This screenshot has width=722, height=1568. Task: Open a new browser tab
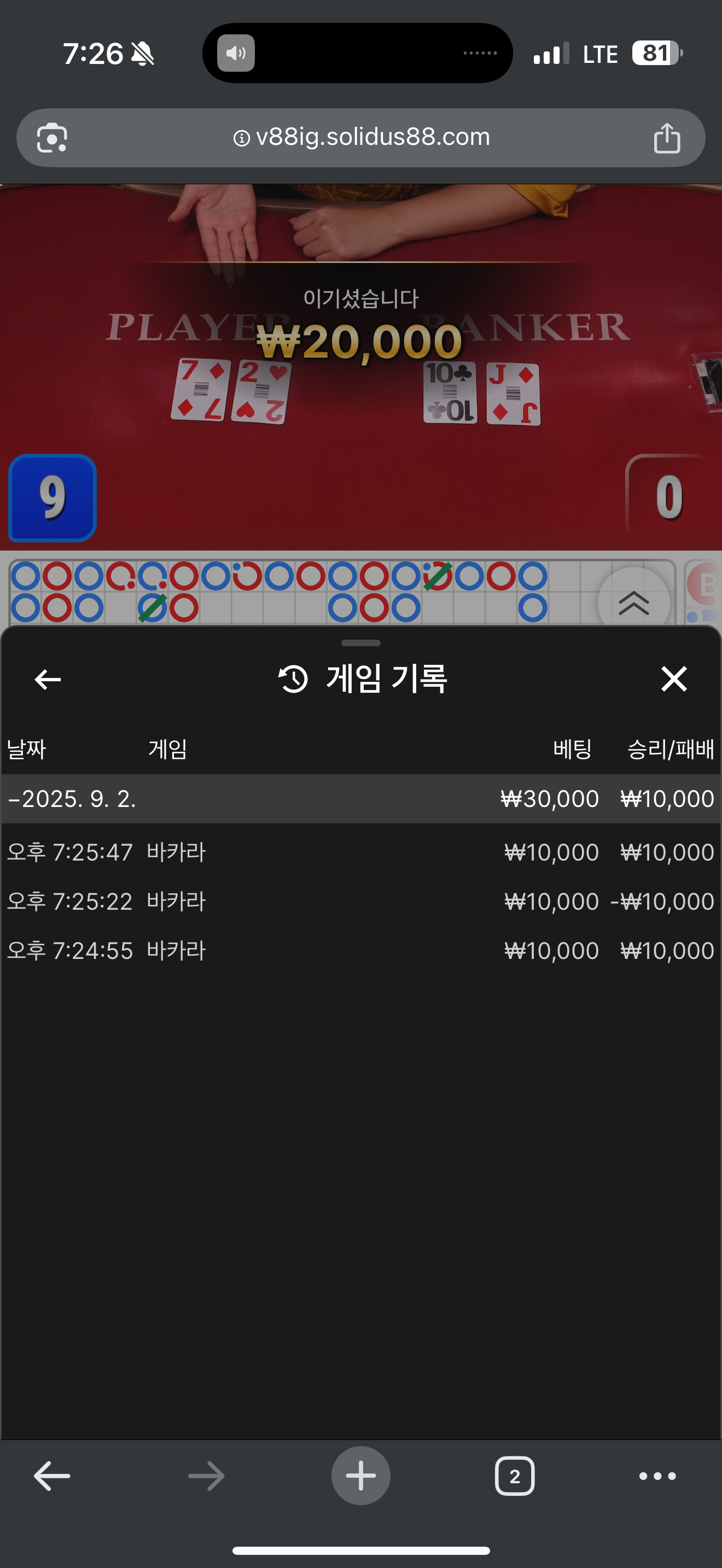(x=360, y=1476)
